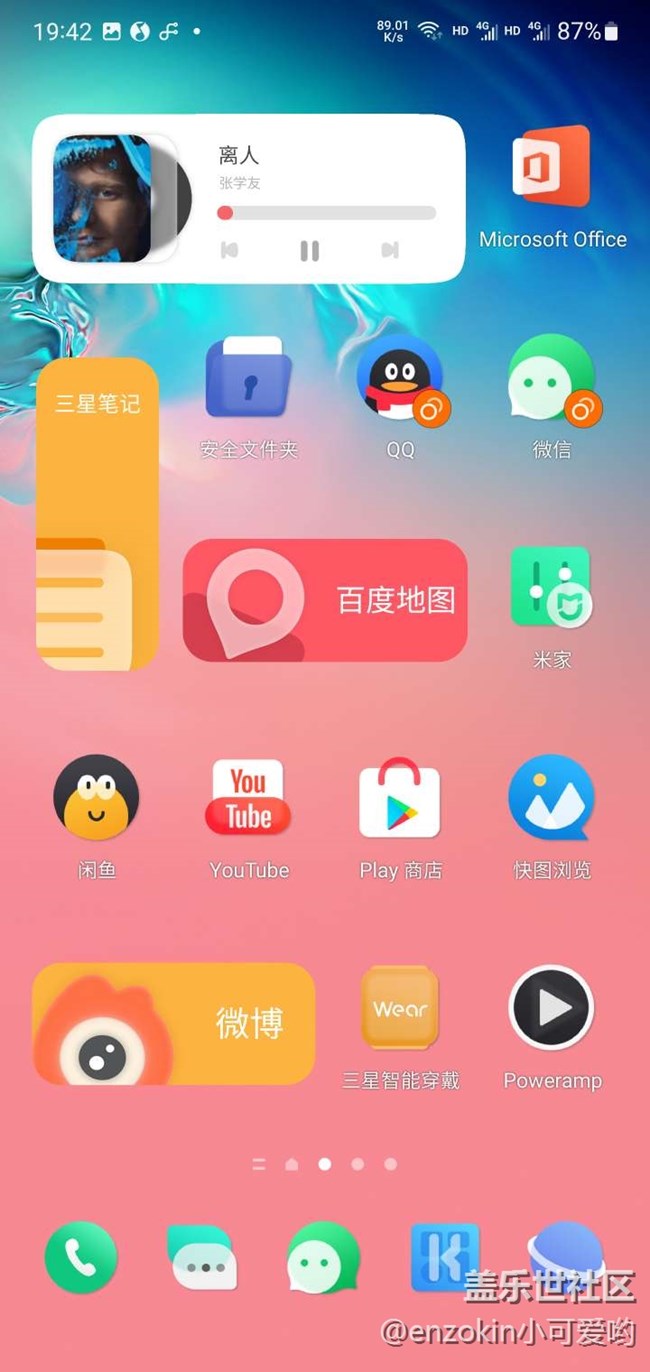Open Poweramp music player
The image size is (650, 1372).
click(x=551, y=1008)
